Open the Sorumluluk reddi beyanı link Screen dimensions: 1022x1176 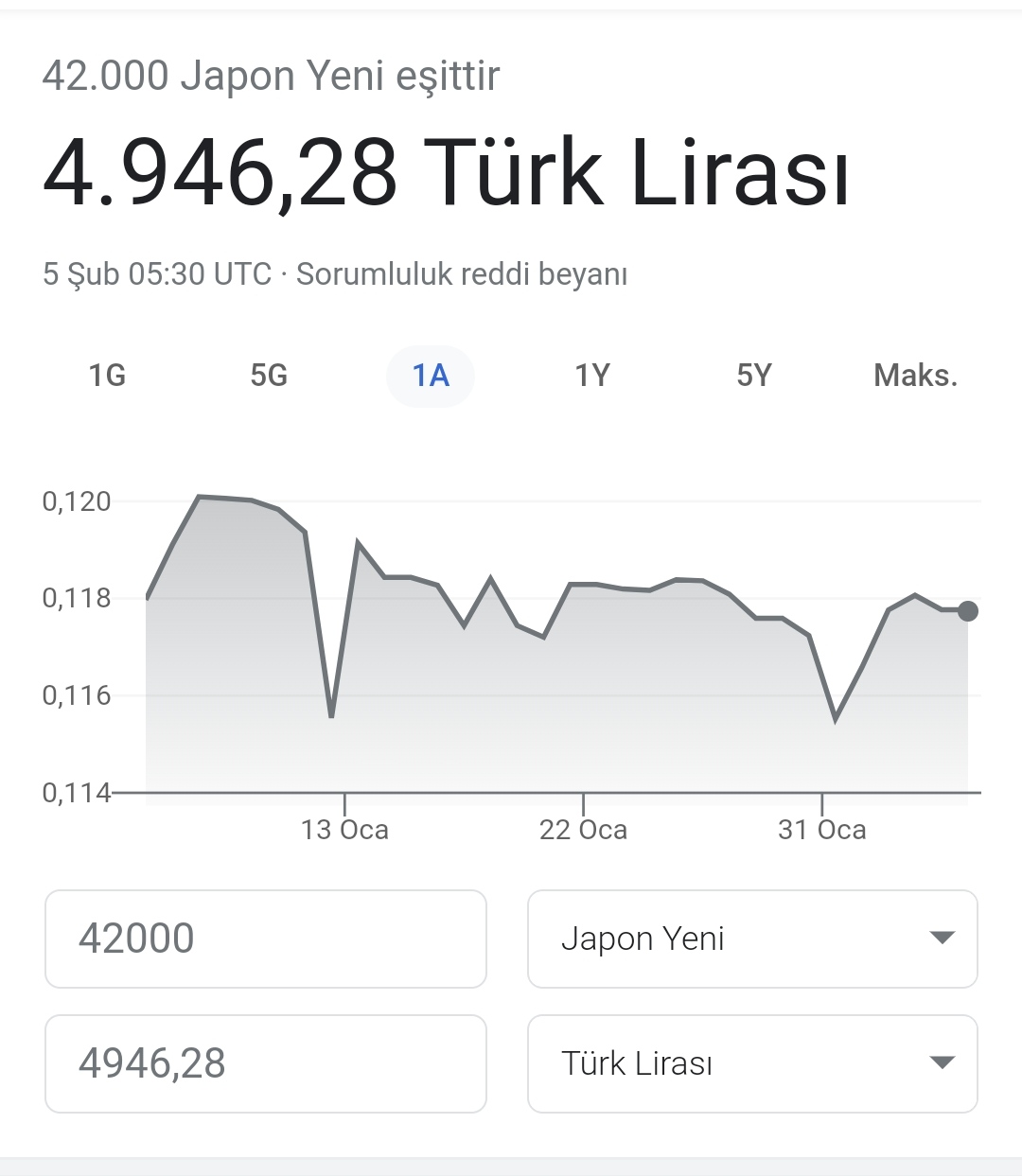pyautogui.click(x=462, y=274)
